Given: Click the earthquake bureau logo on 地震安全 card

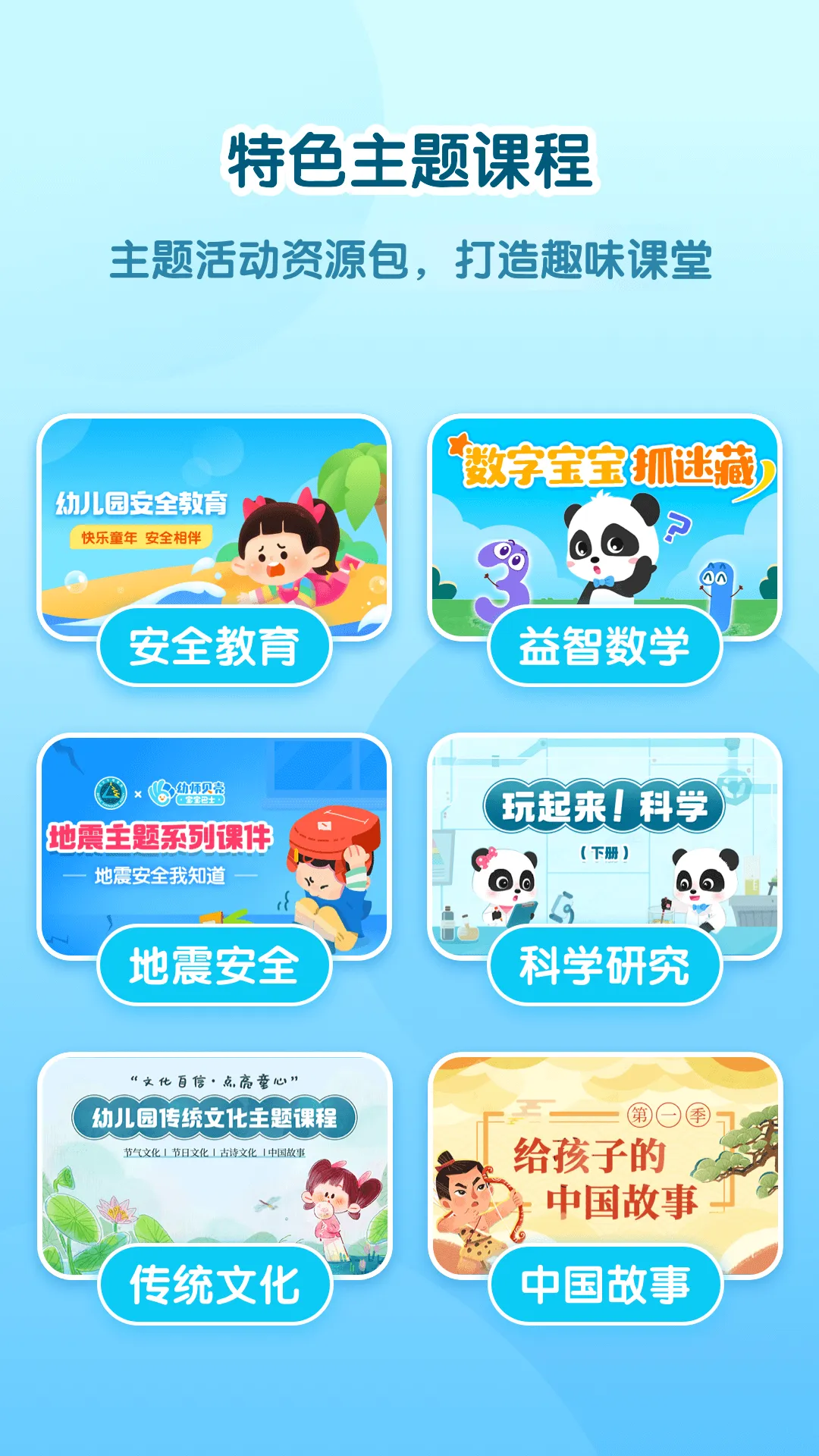Looking at the screenshot, I should pyautogui.click(x=110, y=792).
